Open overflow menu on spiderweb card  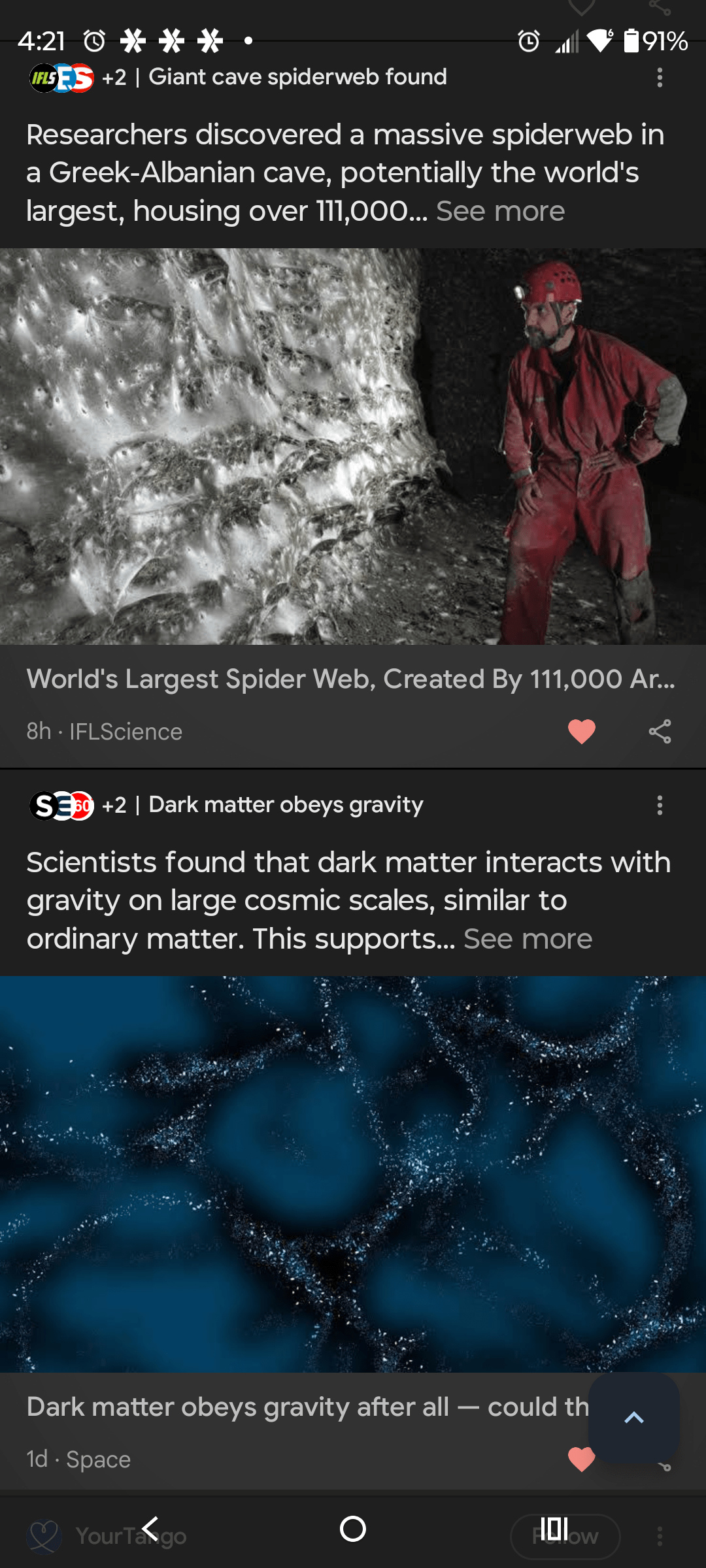[x=659, y=77]
